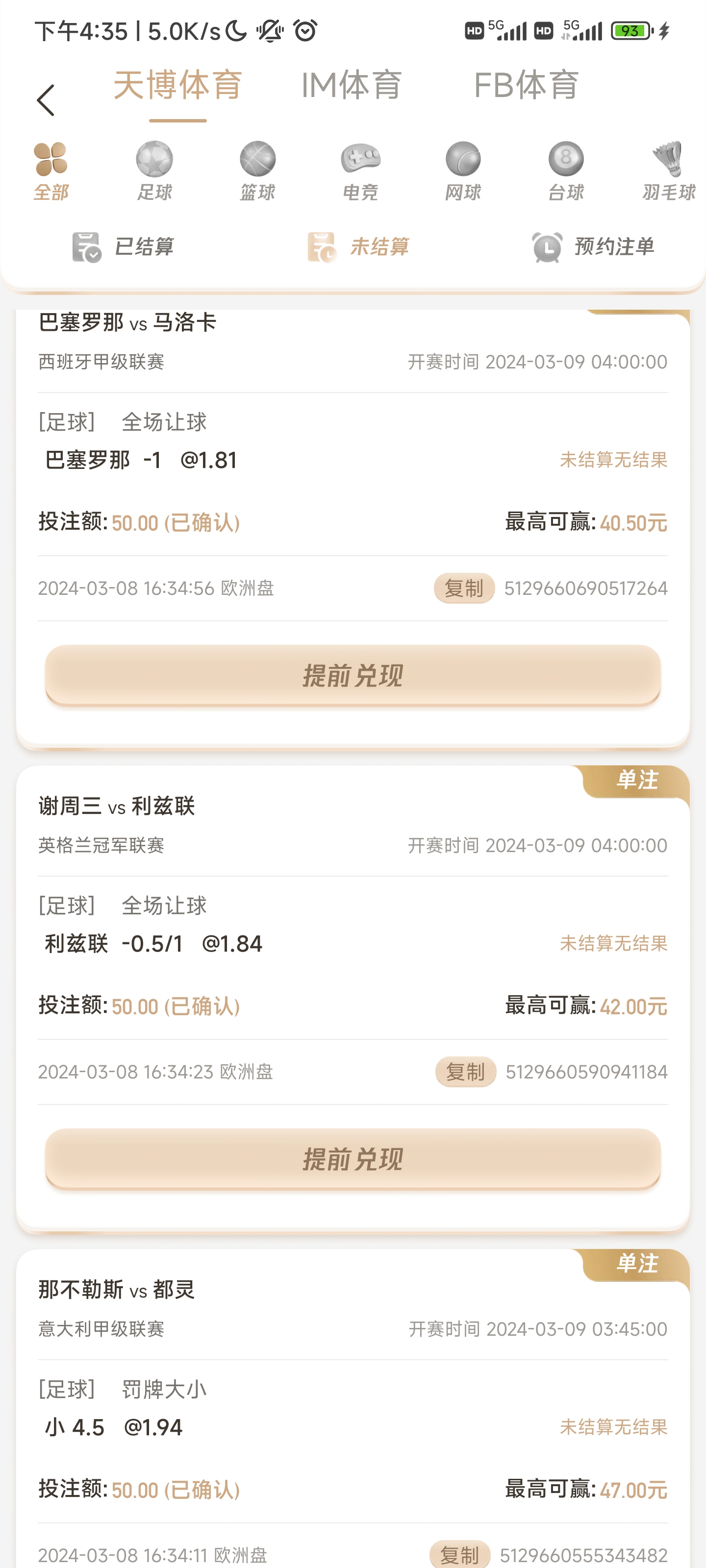Switch to the FB体育 tab

pos(526,85)
